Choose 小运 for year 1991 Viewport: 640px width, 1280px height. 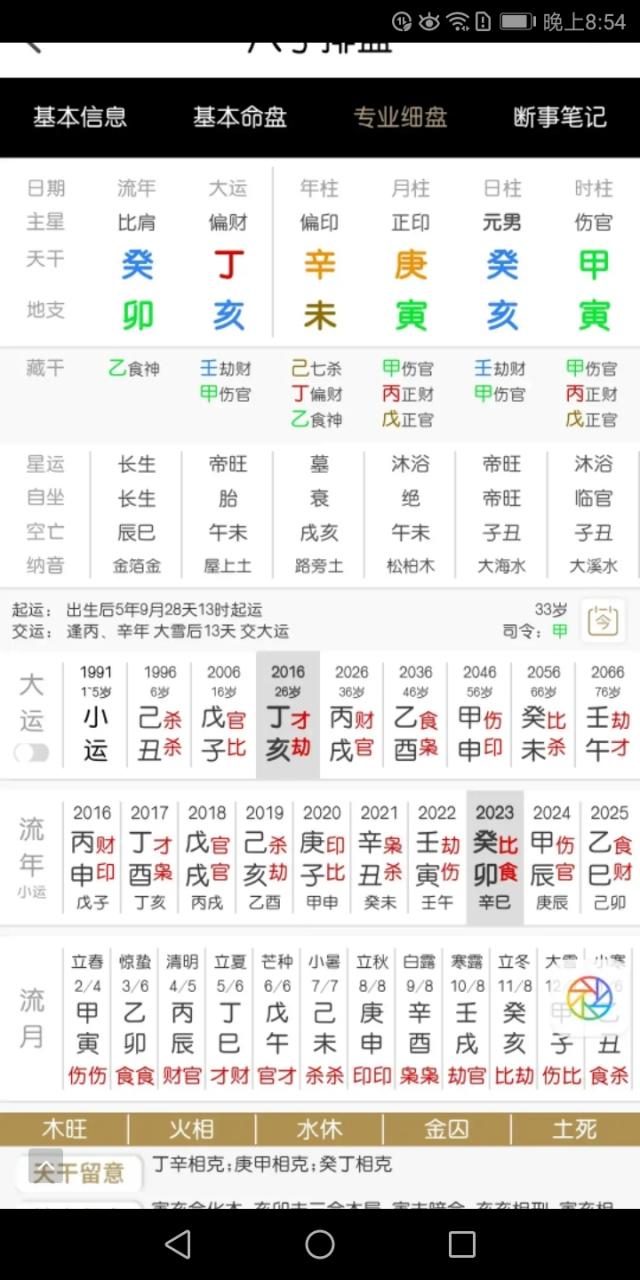[x=96, y=715]
